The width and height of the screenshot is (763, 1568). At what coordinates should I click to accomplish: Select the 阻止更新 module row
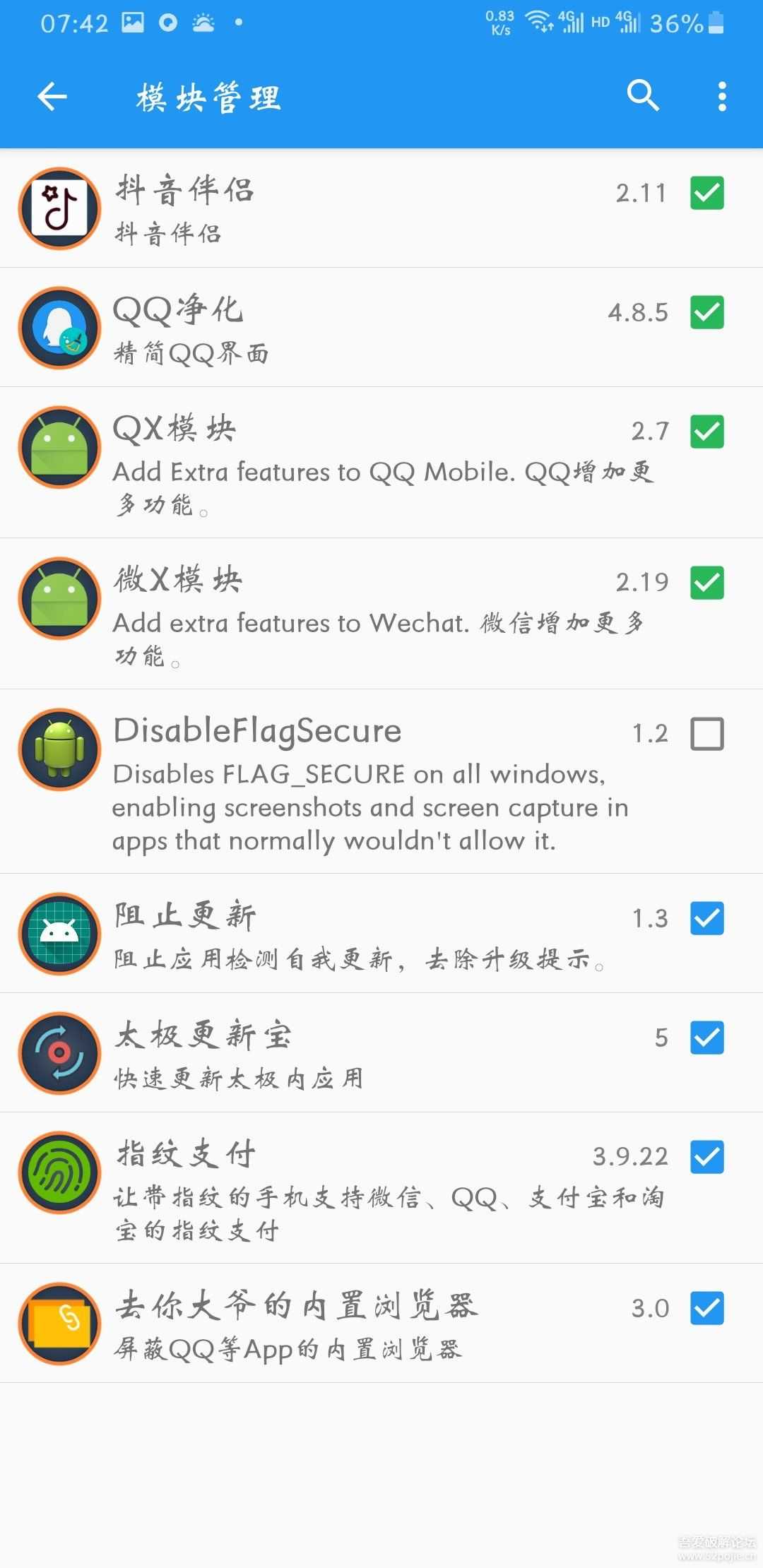(353, 934)
